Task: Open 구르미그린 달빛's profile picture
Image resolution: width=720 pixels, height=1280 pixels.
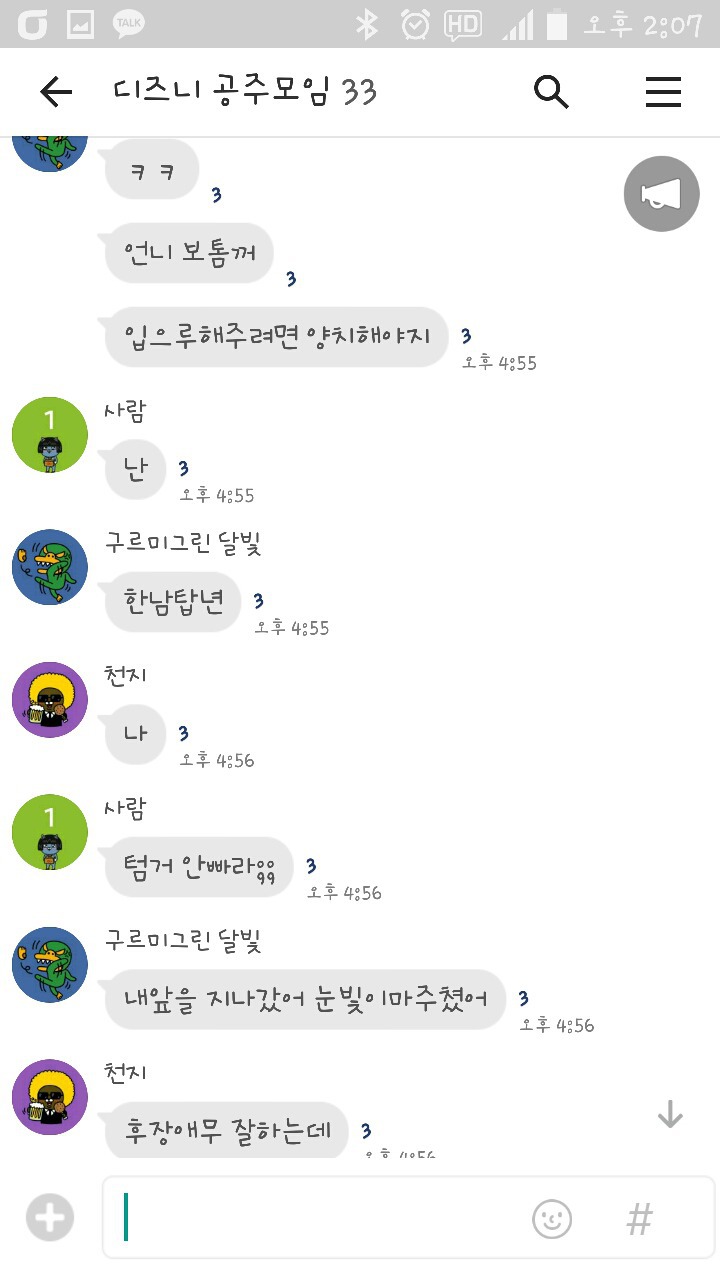Action: [x=49, y=566]
